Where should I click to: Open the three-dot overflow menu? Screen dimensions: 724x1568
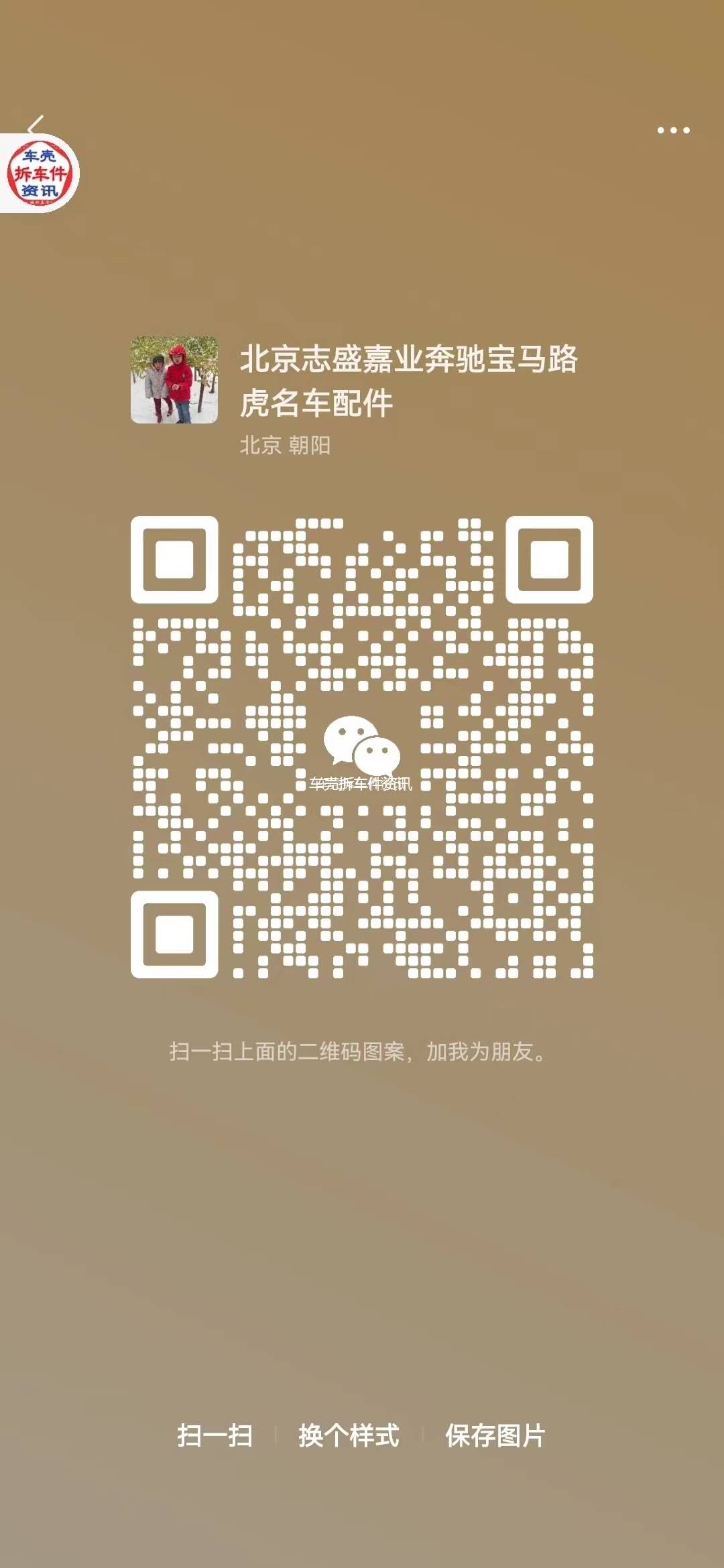[x=673, y=130]
